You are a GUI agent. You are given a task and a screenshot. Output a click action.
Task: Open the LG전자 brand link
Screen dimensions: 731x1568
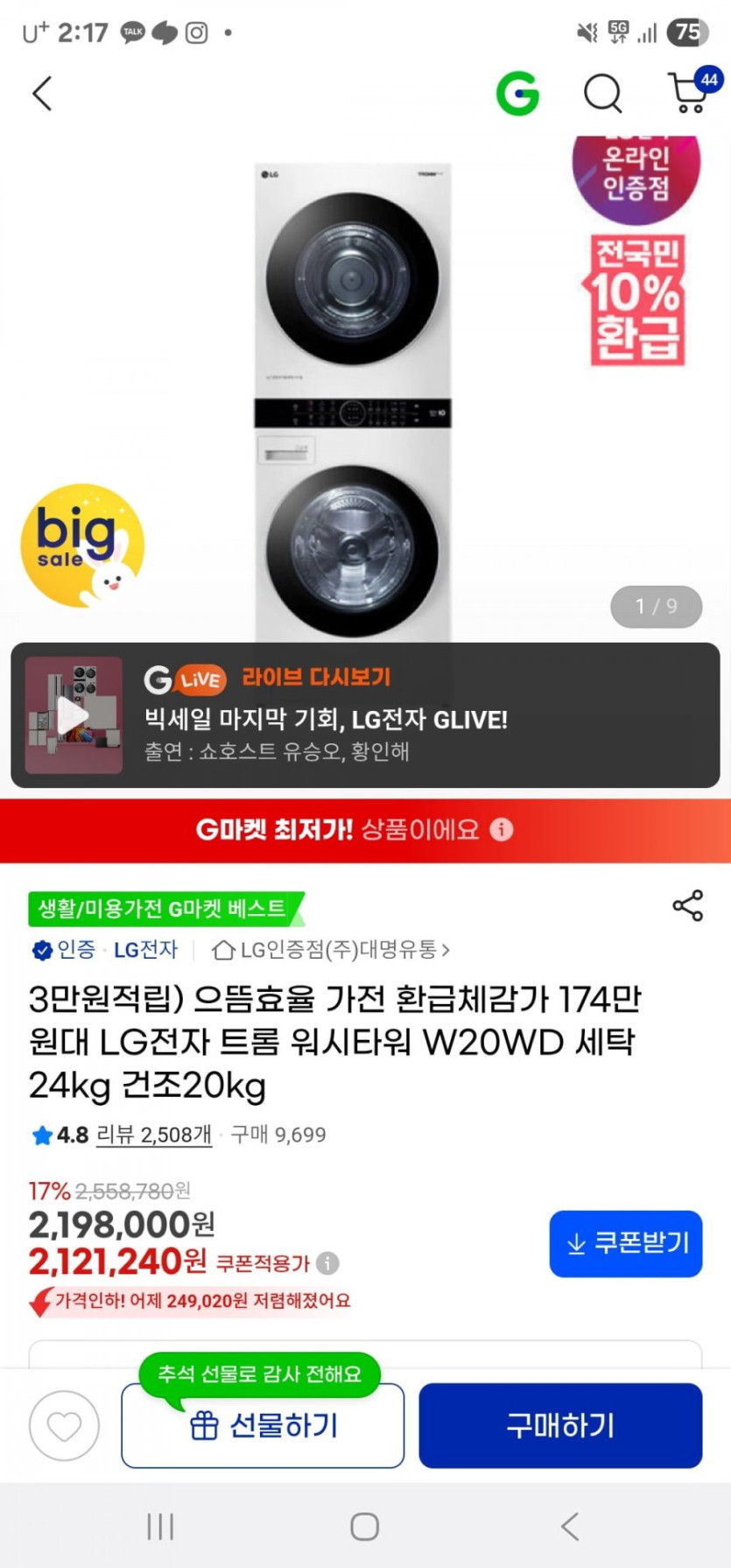[145, 949]
